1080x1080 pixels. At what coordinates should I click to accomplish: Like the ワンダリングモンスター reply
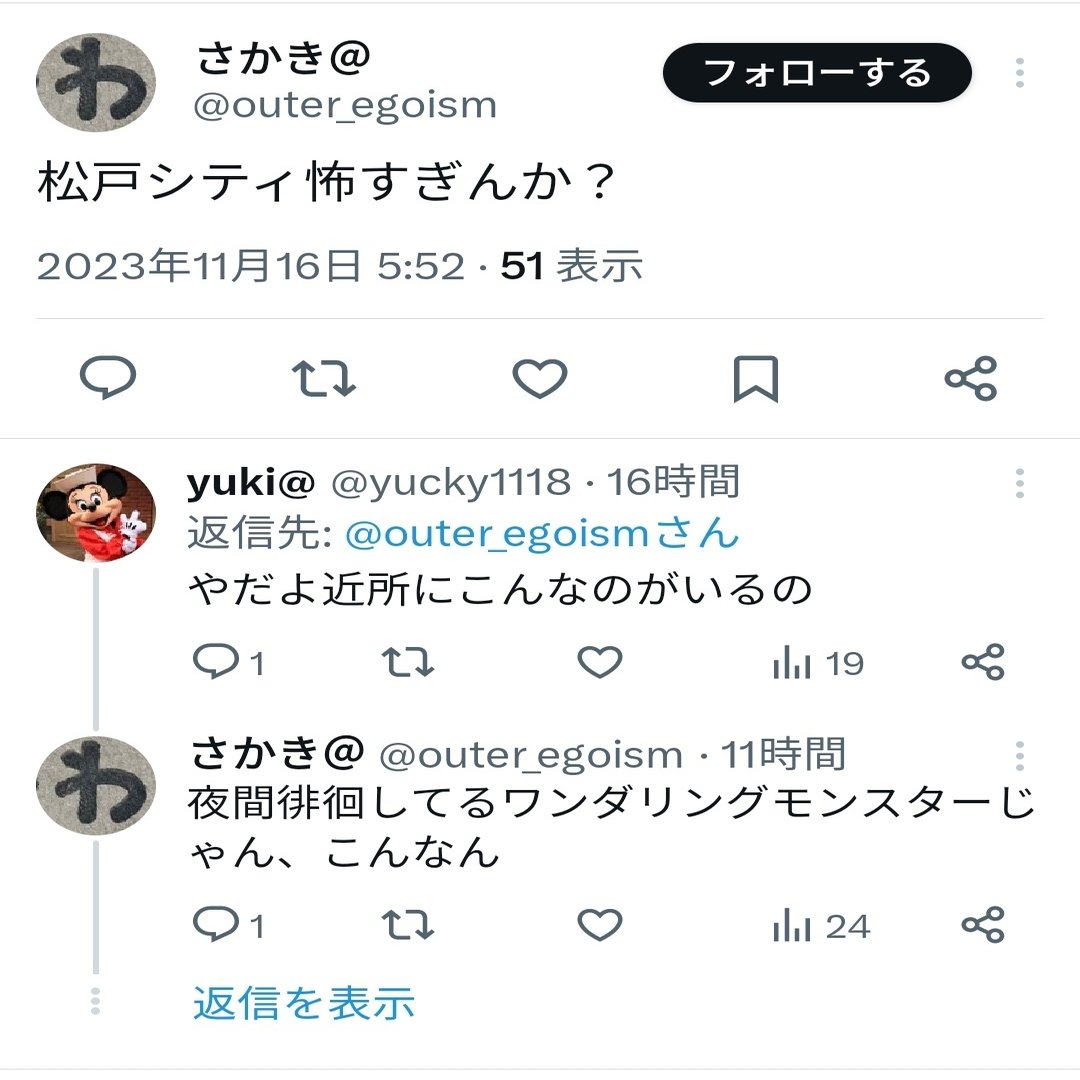pos(600,926)
